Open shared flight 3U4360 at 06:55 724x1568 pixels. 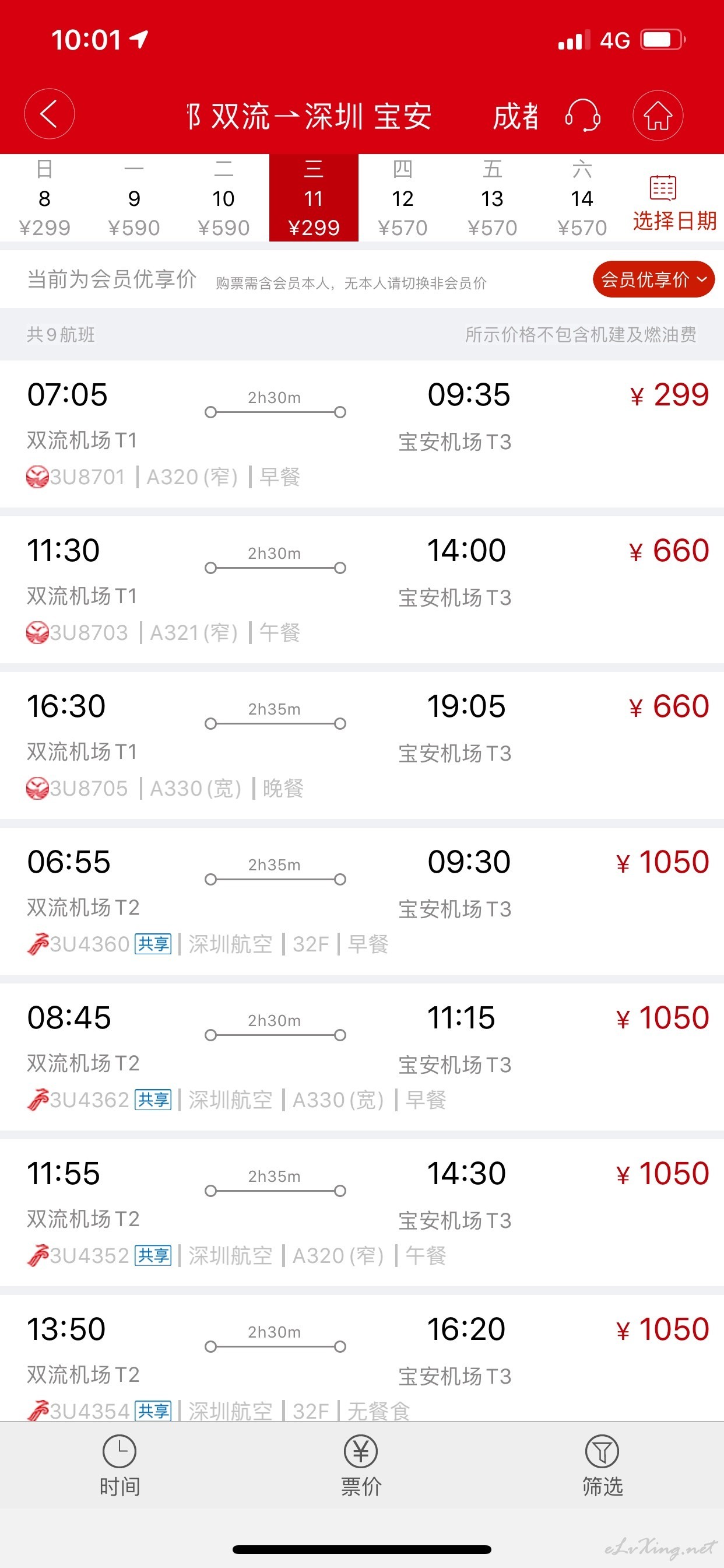pos(362,901)
